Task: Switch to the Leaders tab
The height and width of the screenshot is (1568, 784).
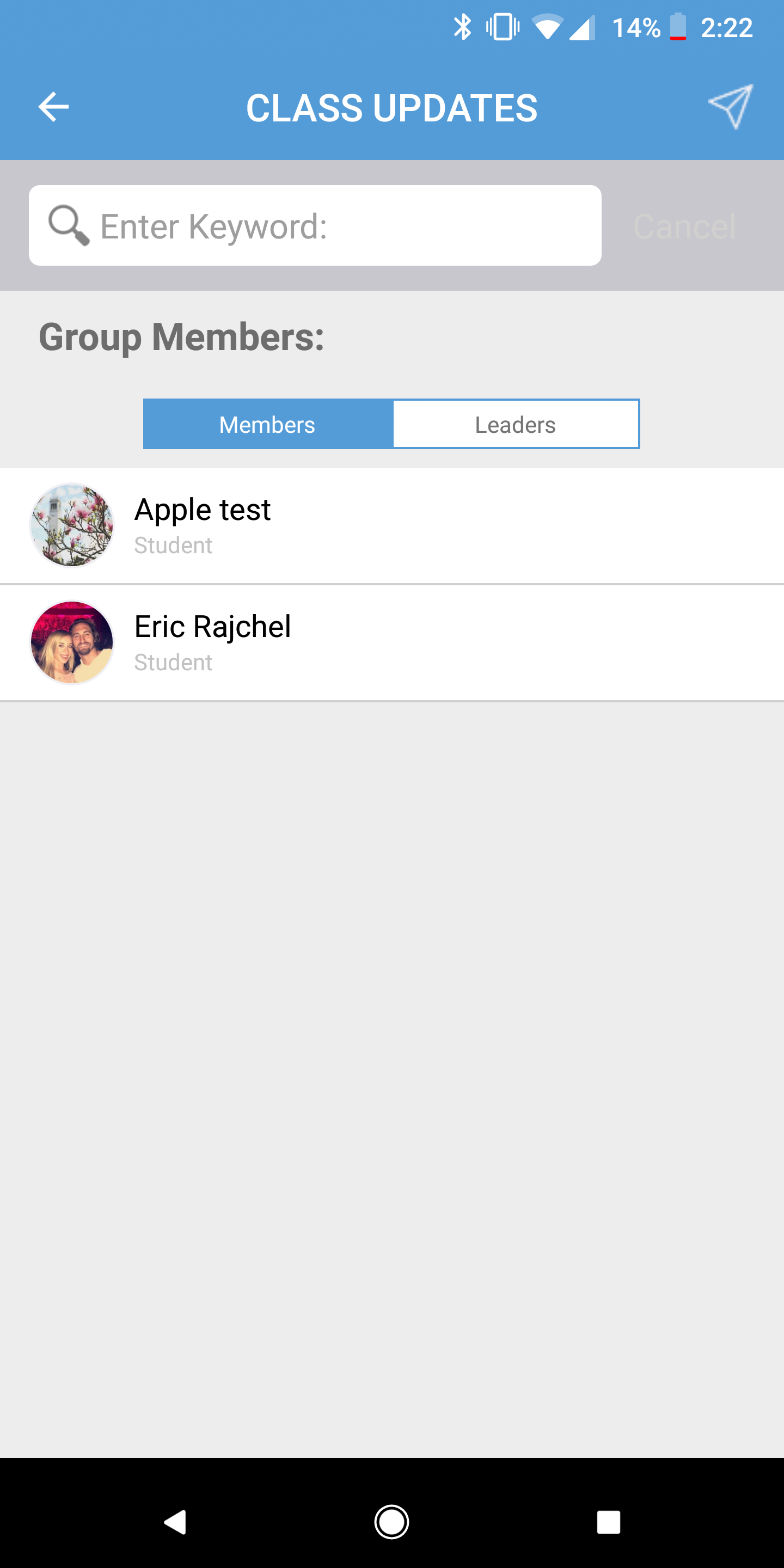Action: [x=516, y=424]
